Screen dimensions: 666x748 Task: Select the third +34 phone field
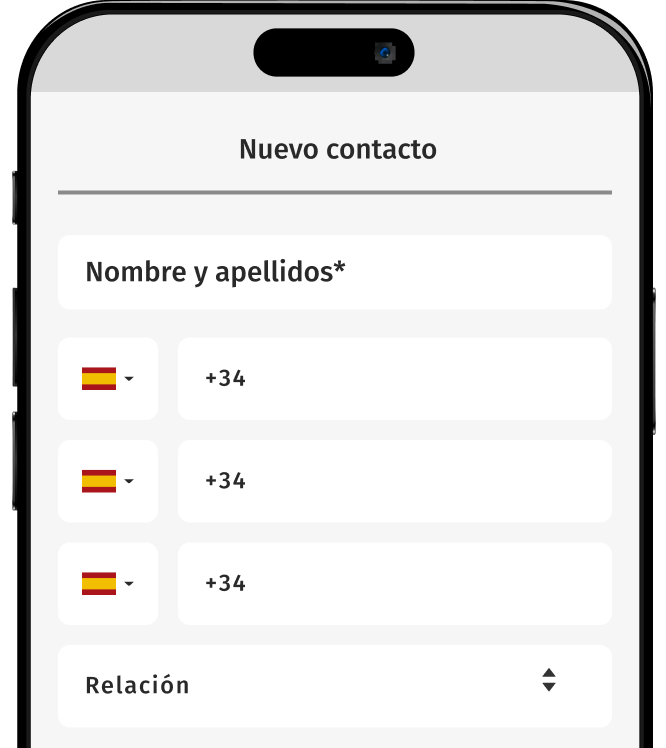pyautogui.click(x=394, y=584)
